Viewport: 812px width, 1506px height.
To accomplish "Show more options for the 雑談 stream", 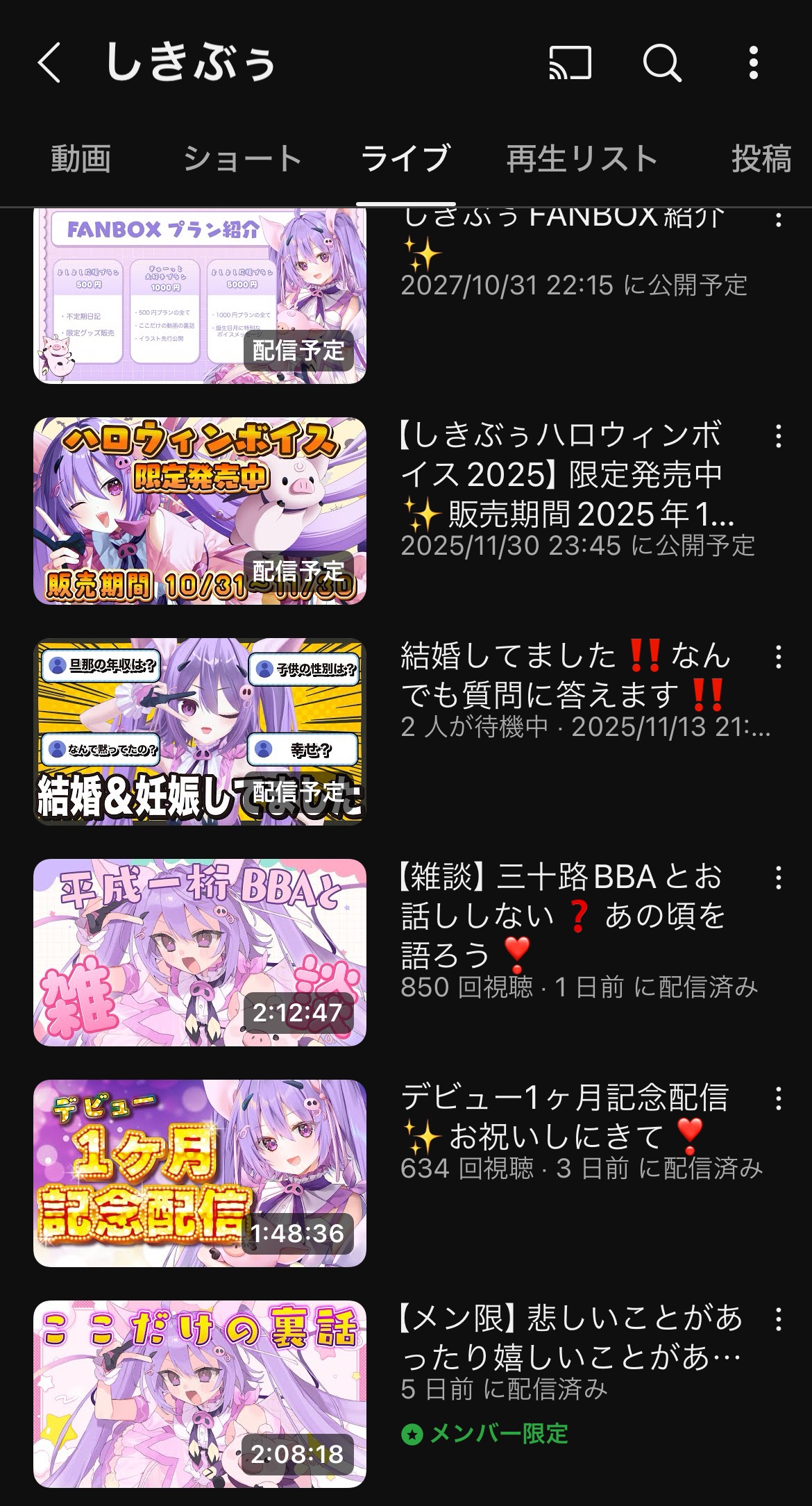I will coord(779,878).
